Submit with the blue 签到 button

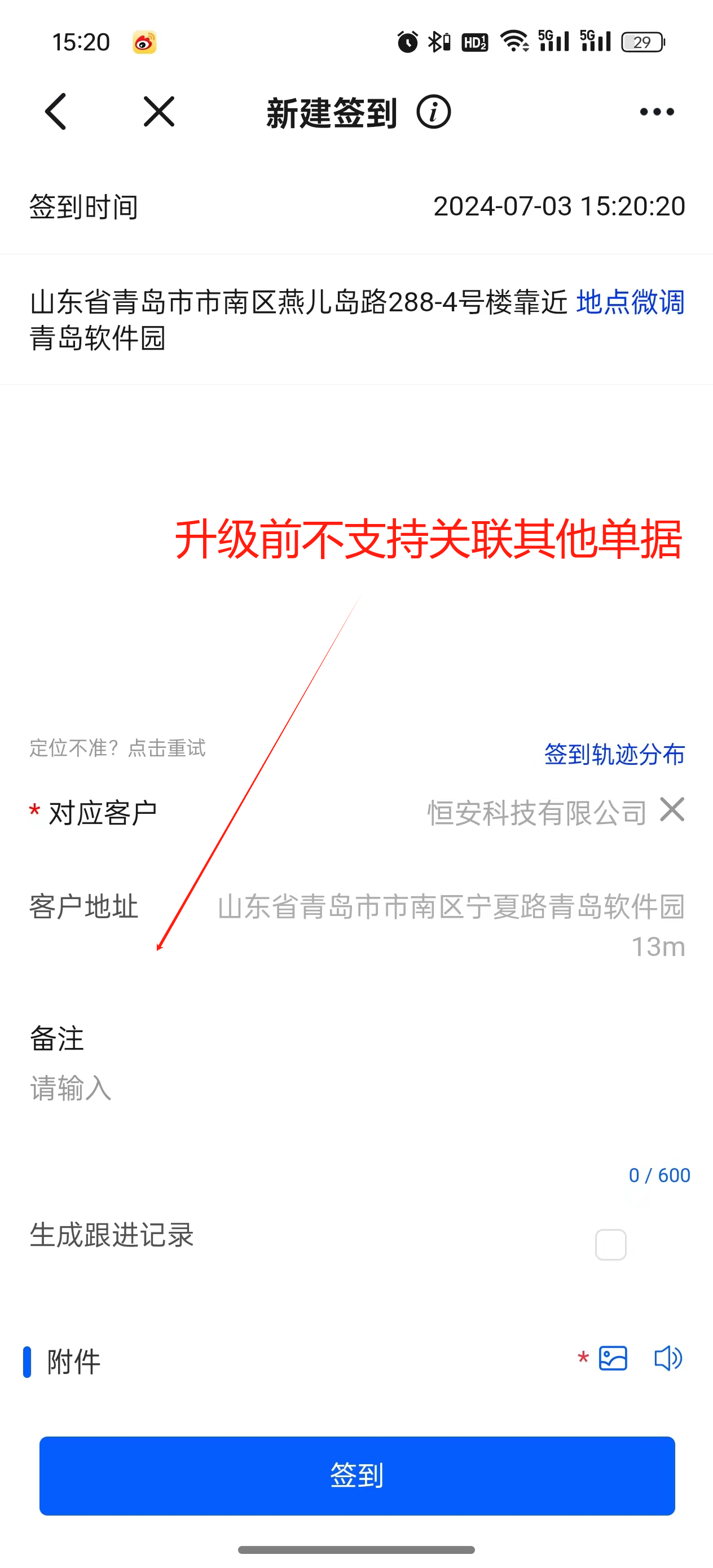click(357, 1475)
